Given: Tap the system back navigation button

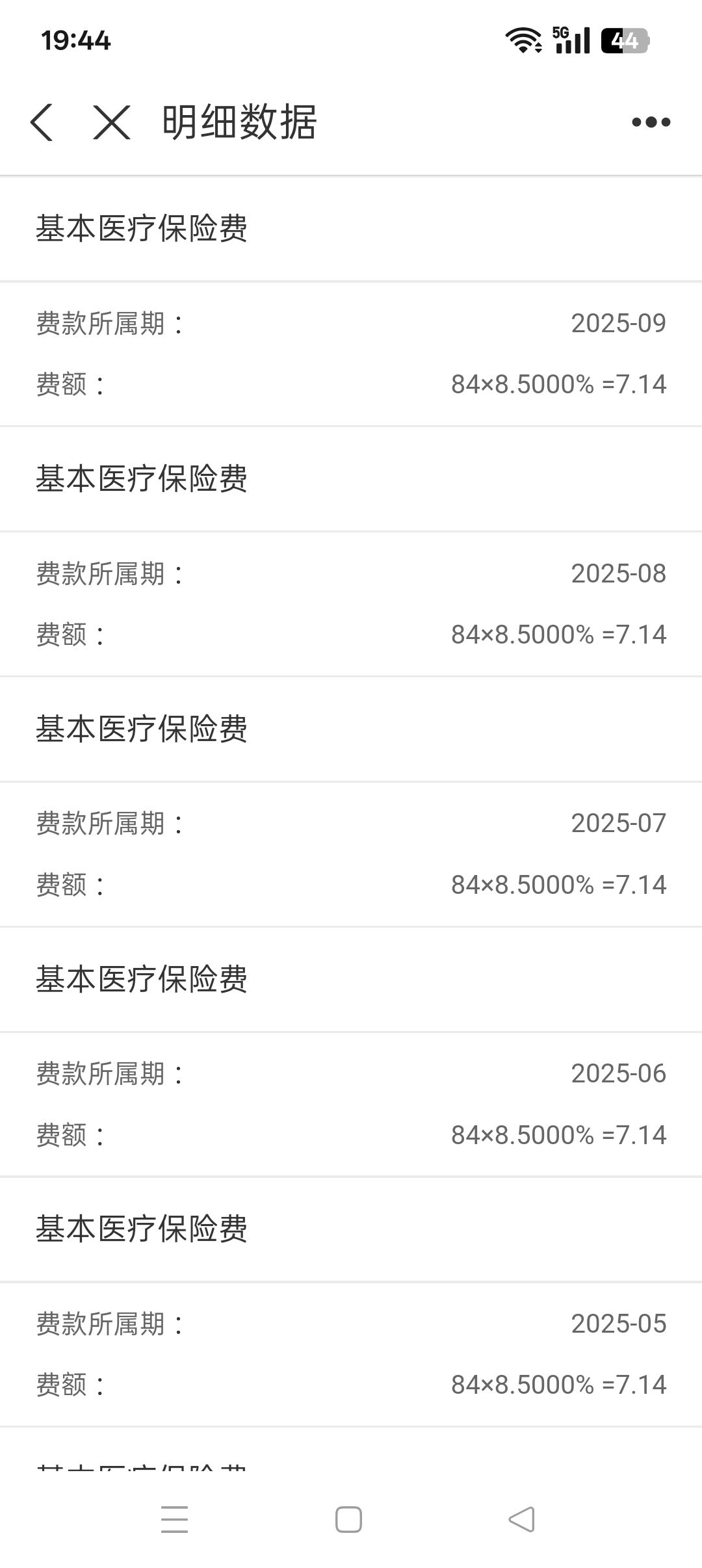Looking at the screenshot, I should [521, 1520].
